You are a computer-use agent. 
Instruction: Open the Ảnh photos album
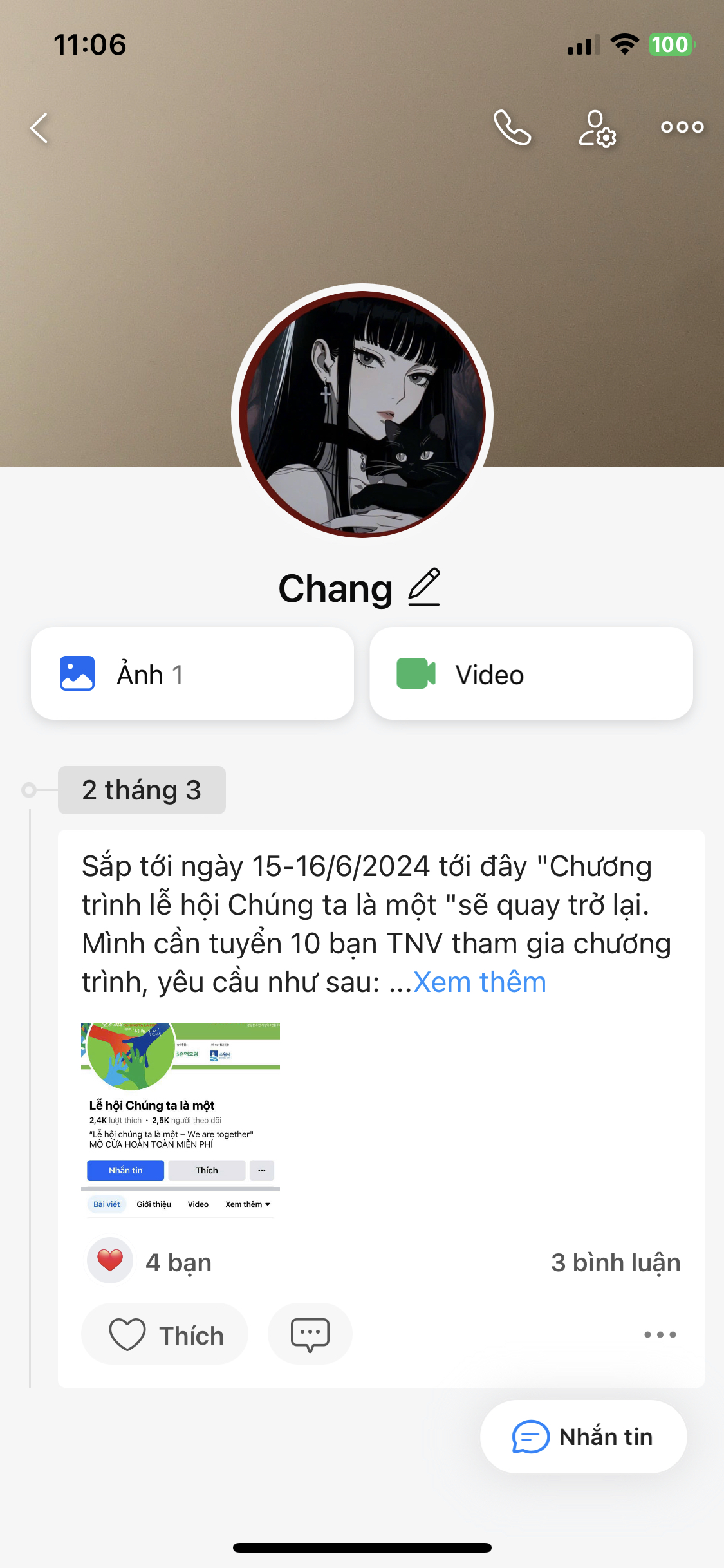(x=192, y=674)
